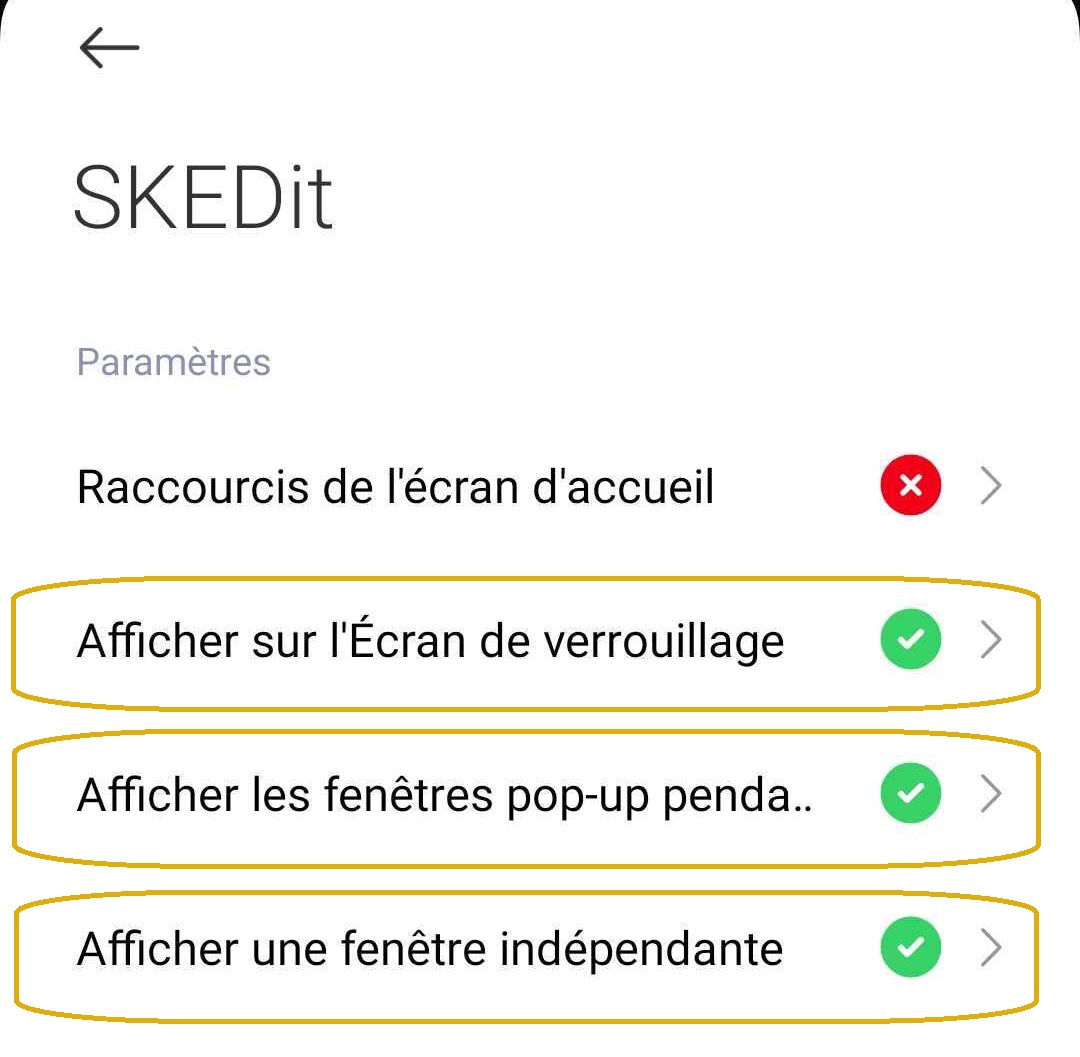Open Raccourcis de l'écran d'accueil setting
This screenshot has height=1057, width=1080.
tap(396, 488)
